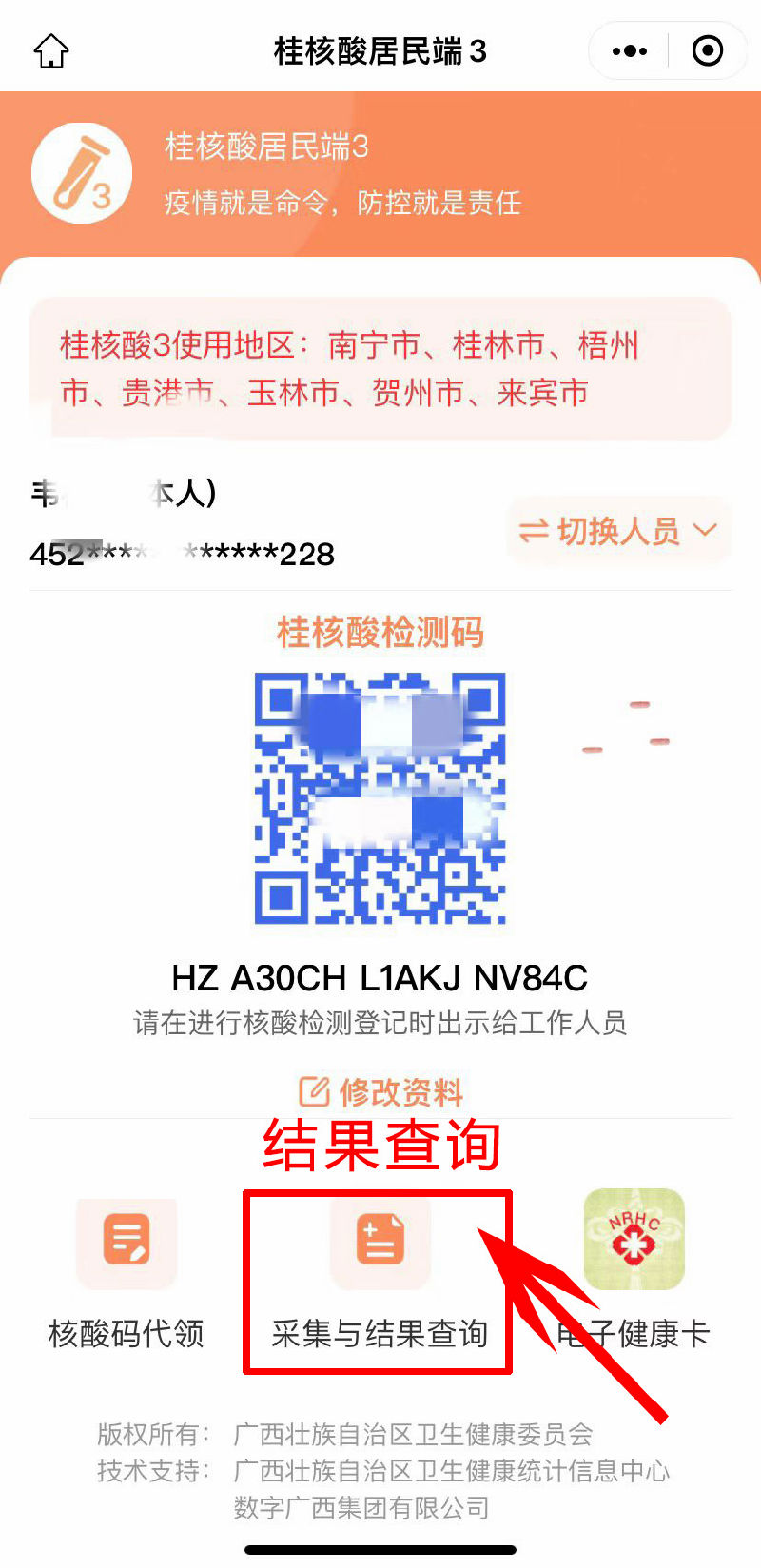Go to the mini program home

pyautogui.click(x=51, y=50)
